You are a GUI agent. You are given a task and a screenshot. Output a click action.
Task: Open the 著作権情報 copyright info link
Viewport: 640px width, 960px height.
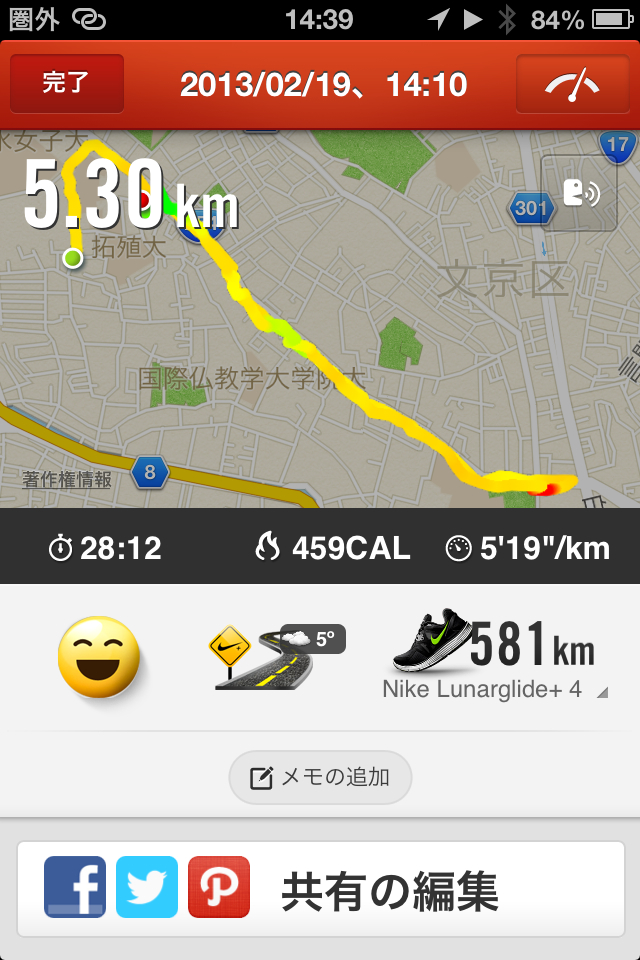68,479
